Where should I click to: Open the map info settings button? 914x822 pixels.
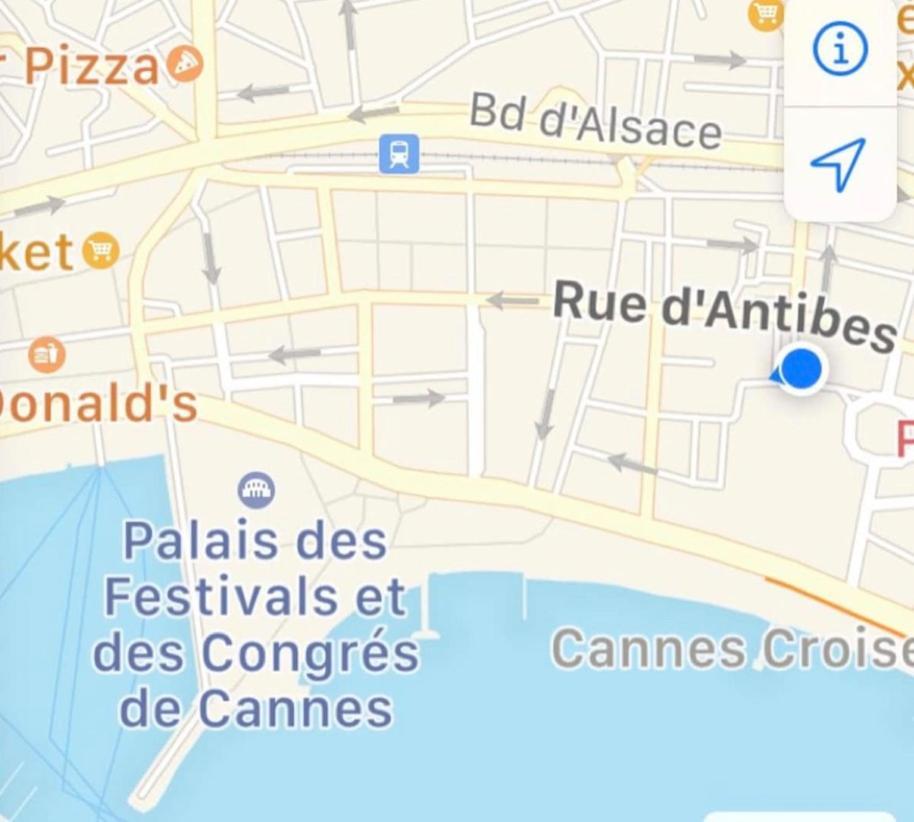click(x=839, y=49)
